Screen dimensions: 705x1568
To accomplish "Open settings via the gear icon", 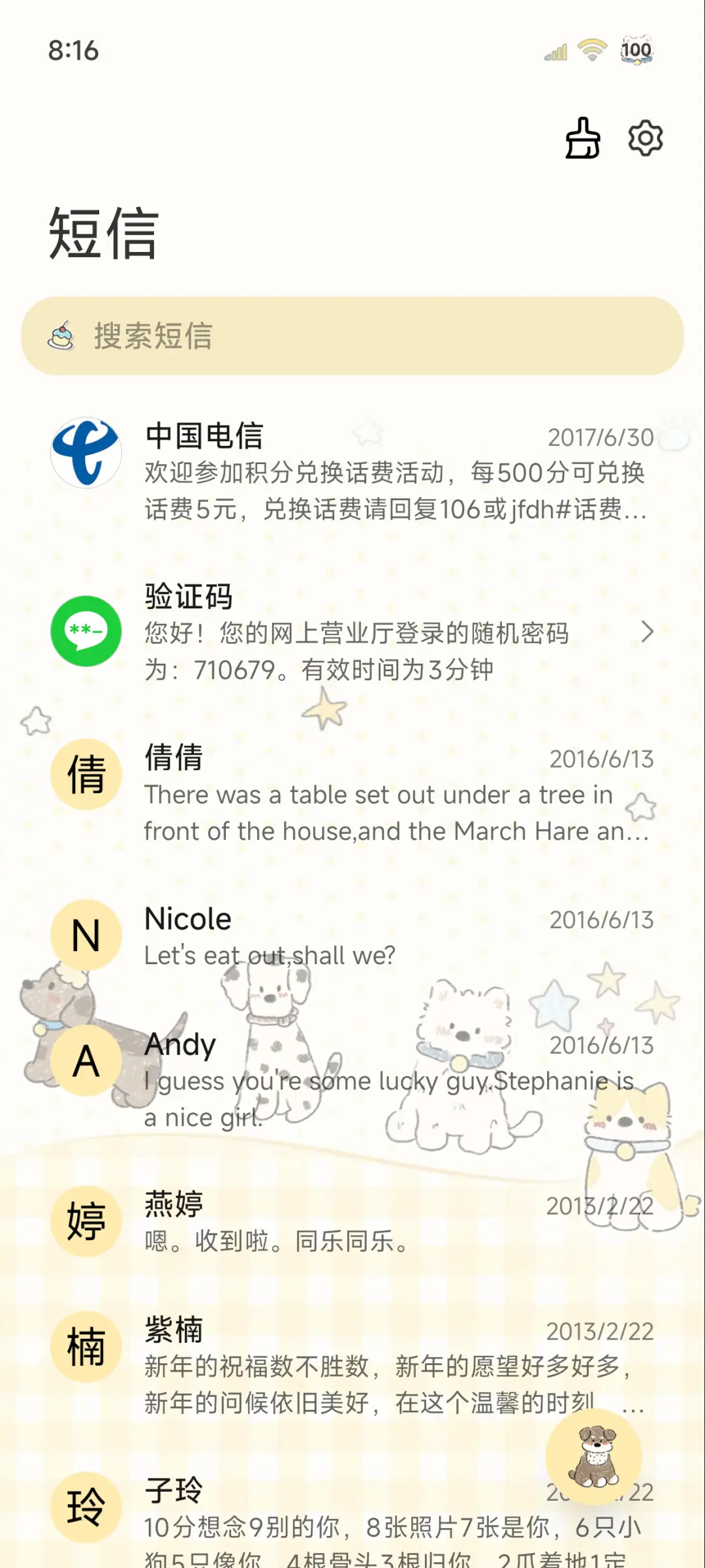I will coord(645,138).
